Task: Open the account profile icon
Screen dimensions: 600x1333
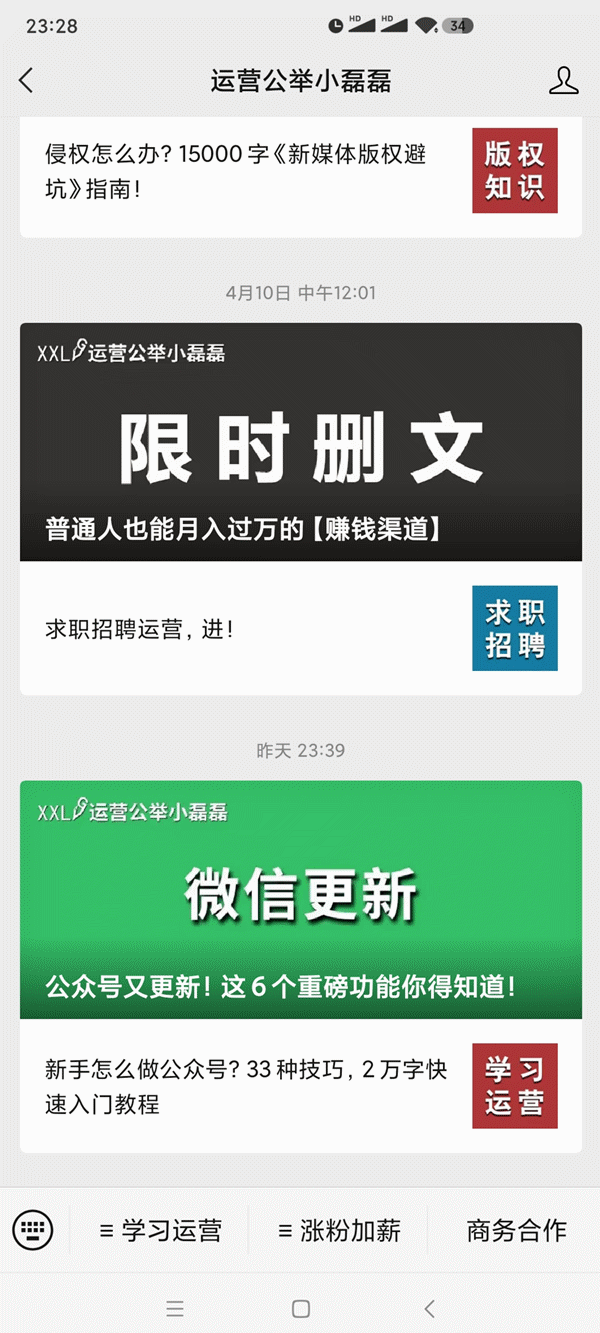Action: (564, 81)
